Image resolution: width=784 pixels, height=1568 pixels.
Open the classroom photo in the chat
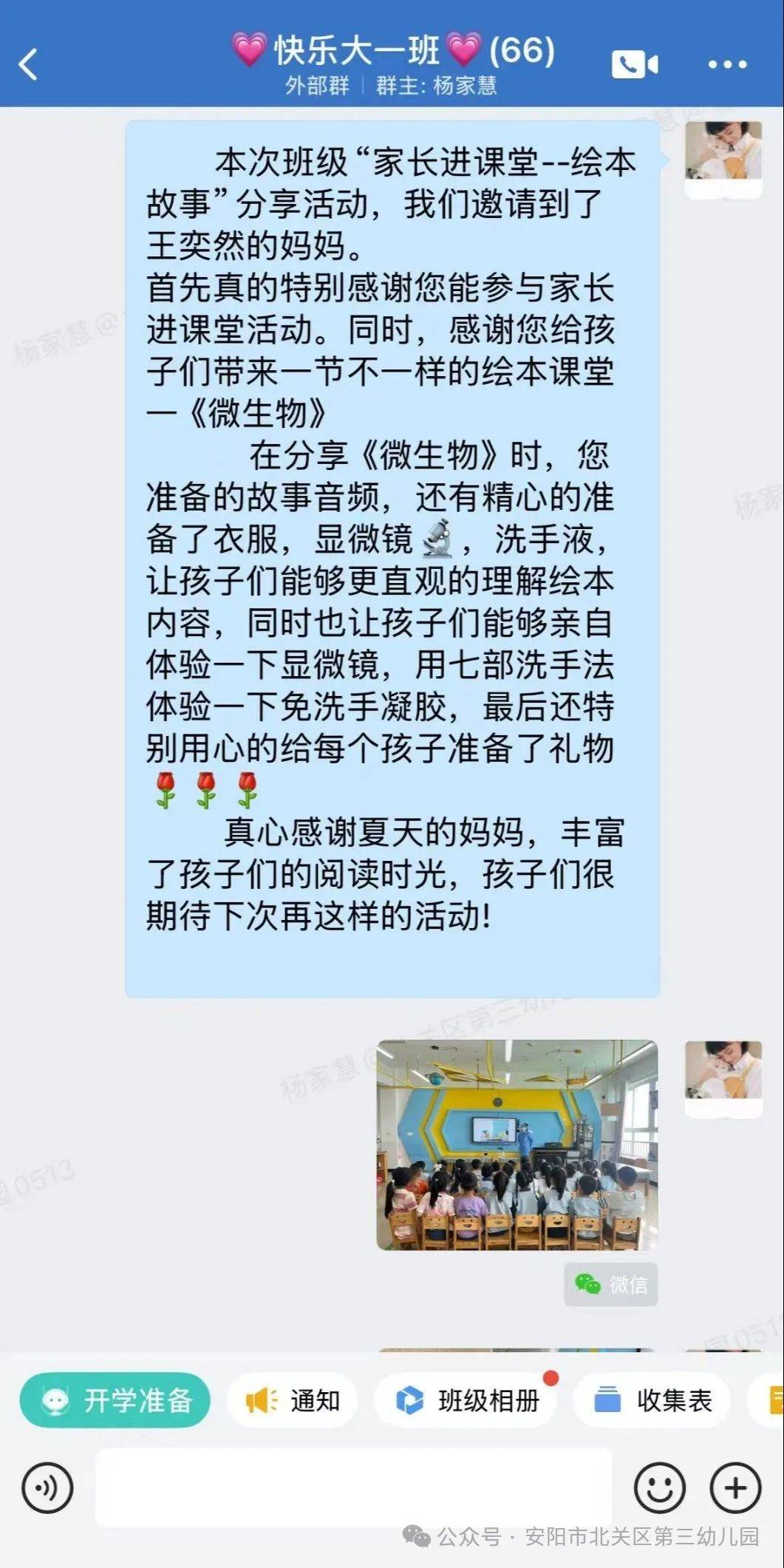(517, 1145)
